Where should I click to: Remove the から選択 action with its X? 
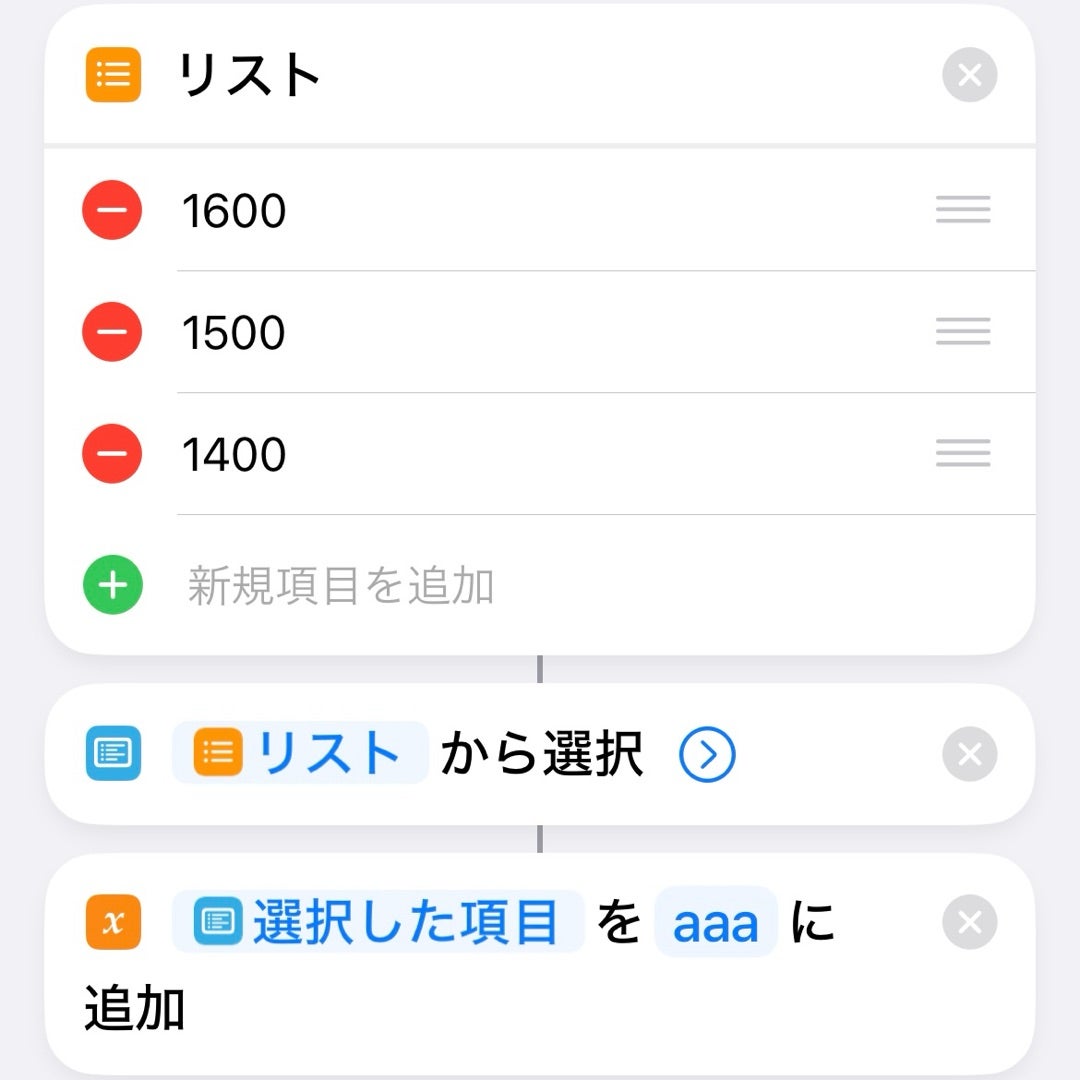969,755
